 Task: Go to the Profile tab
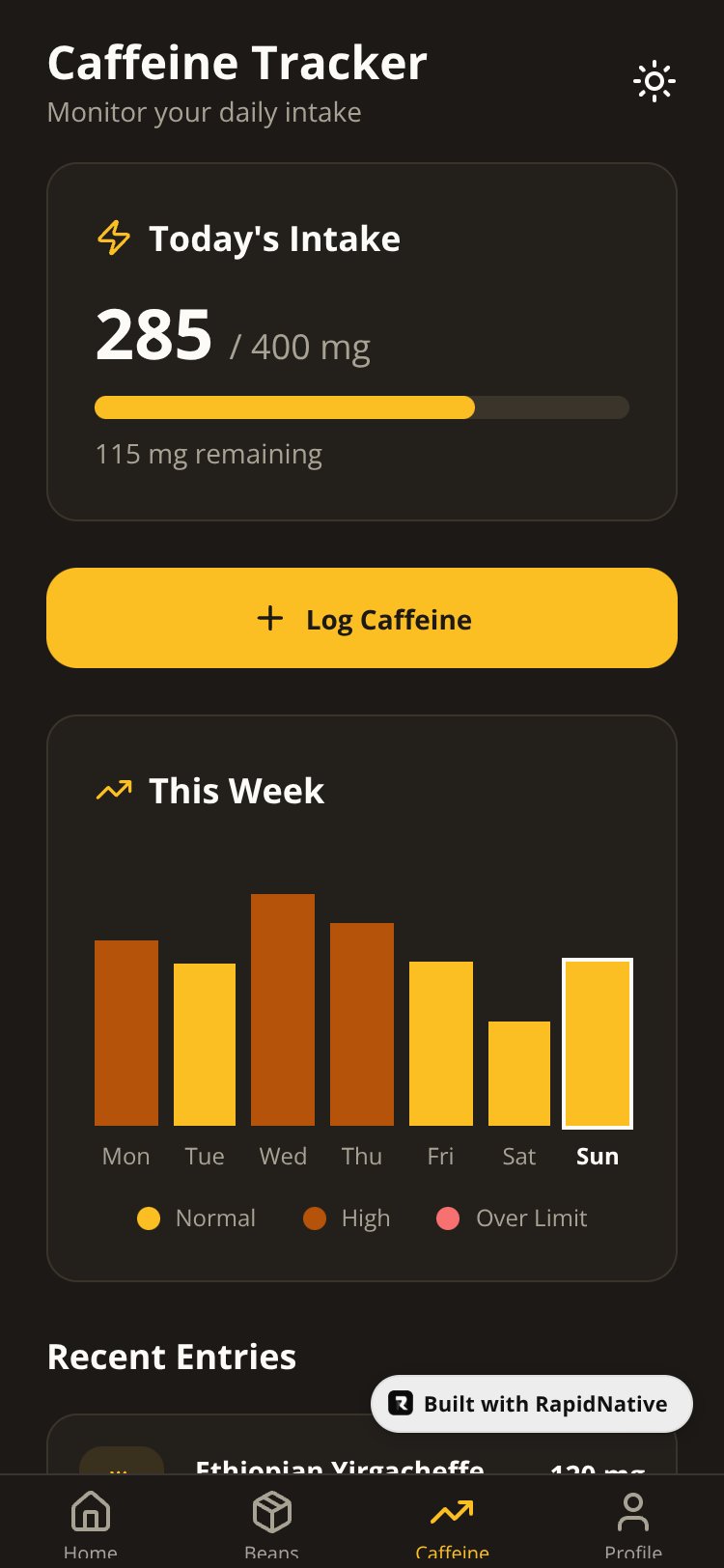tap(633, 1523)
